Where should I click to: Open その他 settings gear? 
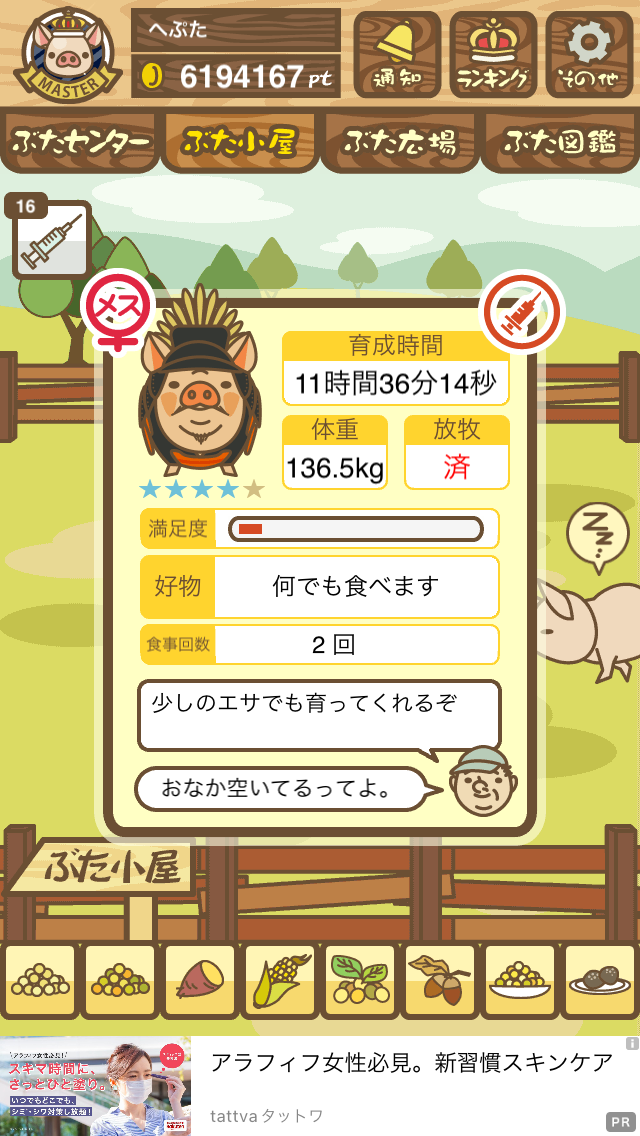coord(589,54)
